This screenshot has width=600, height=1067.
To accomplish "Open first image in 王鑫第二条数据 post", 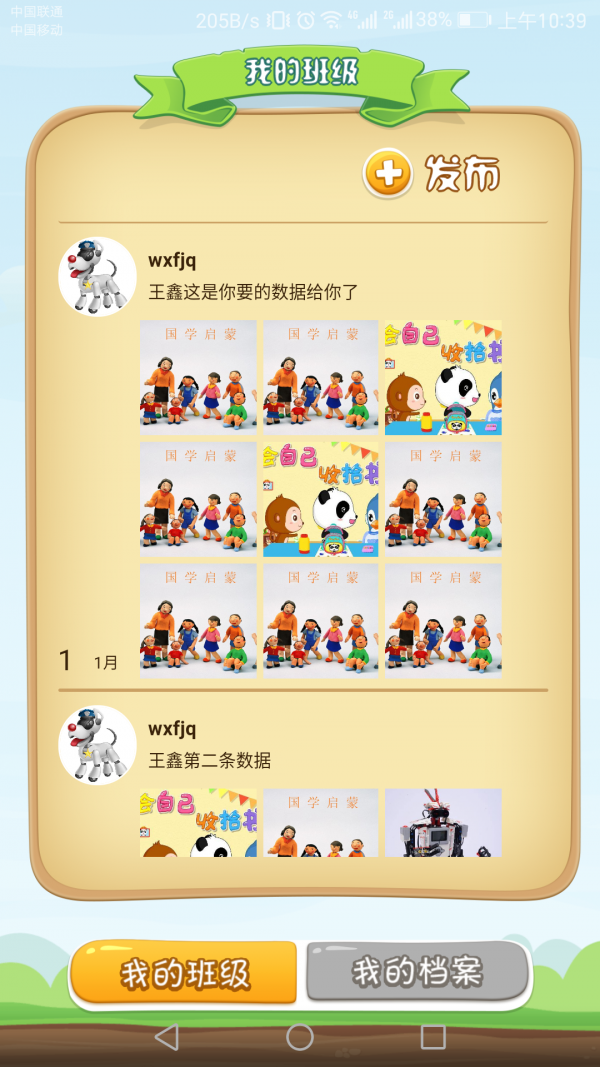I will [x=198, y=823].
